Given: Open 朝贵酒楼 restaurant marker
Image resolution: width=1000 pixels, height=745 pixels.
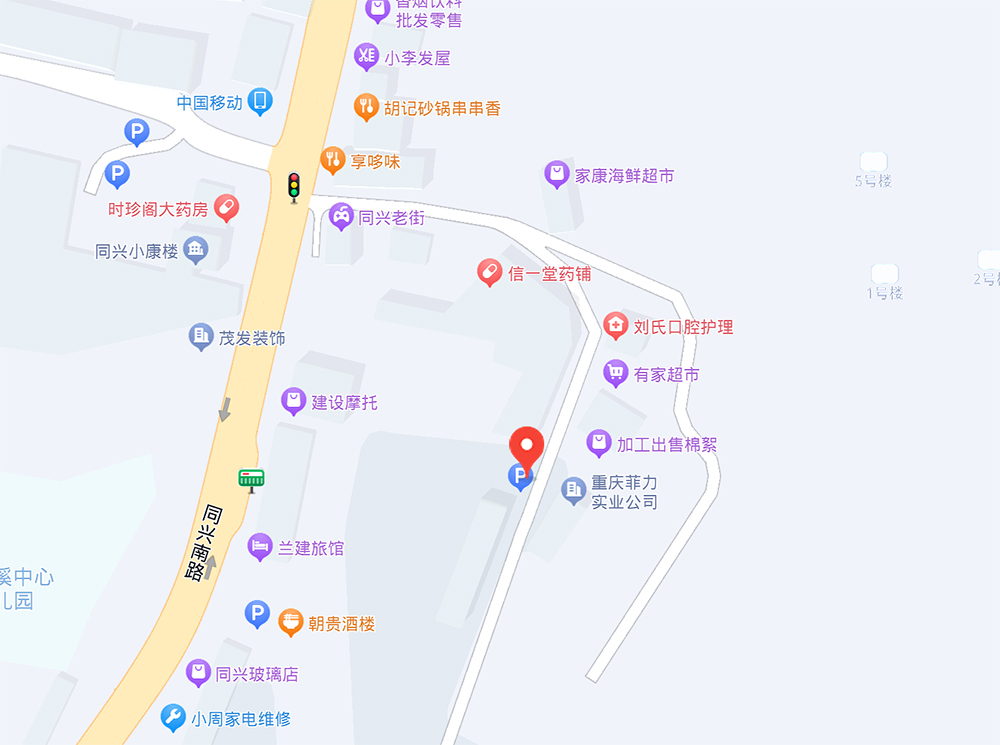Looking at the screenshot, I should [291, 623].
